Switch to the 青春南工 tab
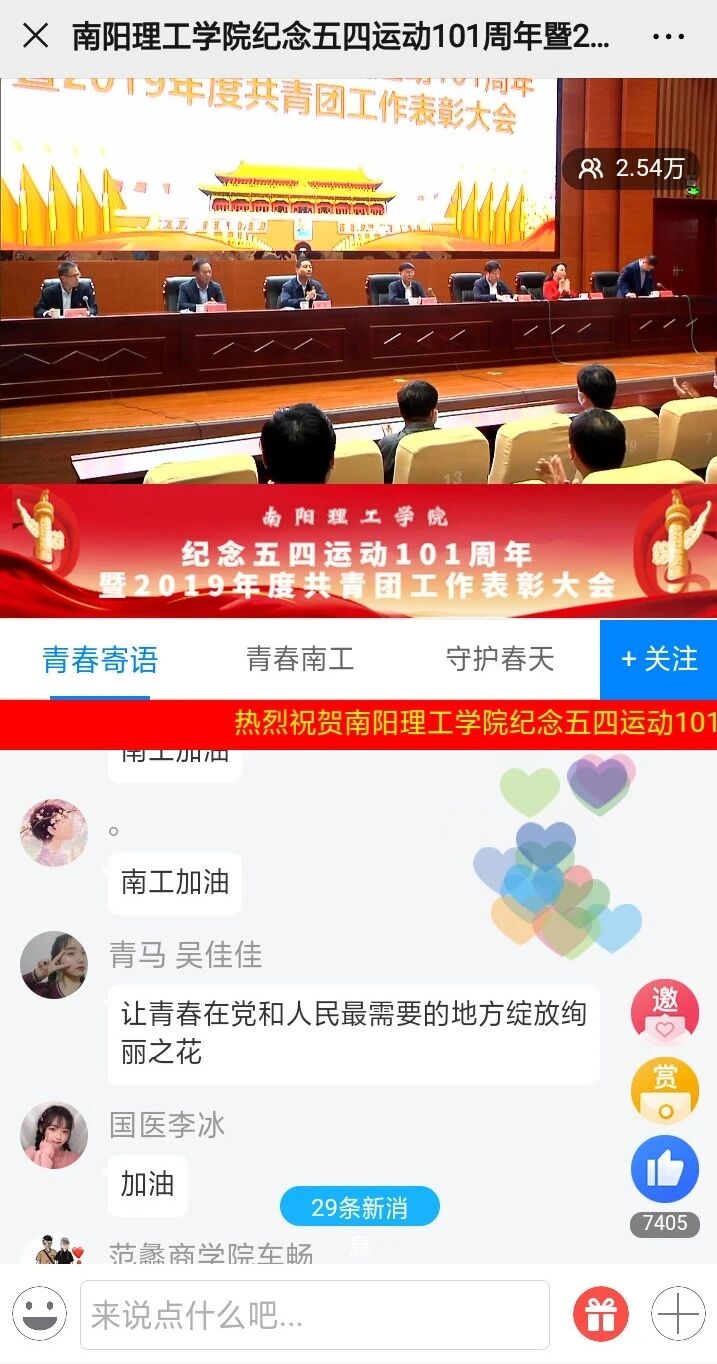The height and width of the screenshot is (1364, 717). pyautogui.click(x=300, y=659)
